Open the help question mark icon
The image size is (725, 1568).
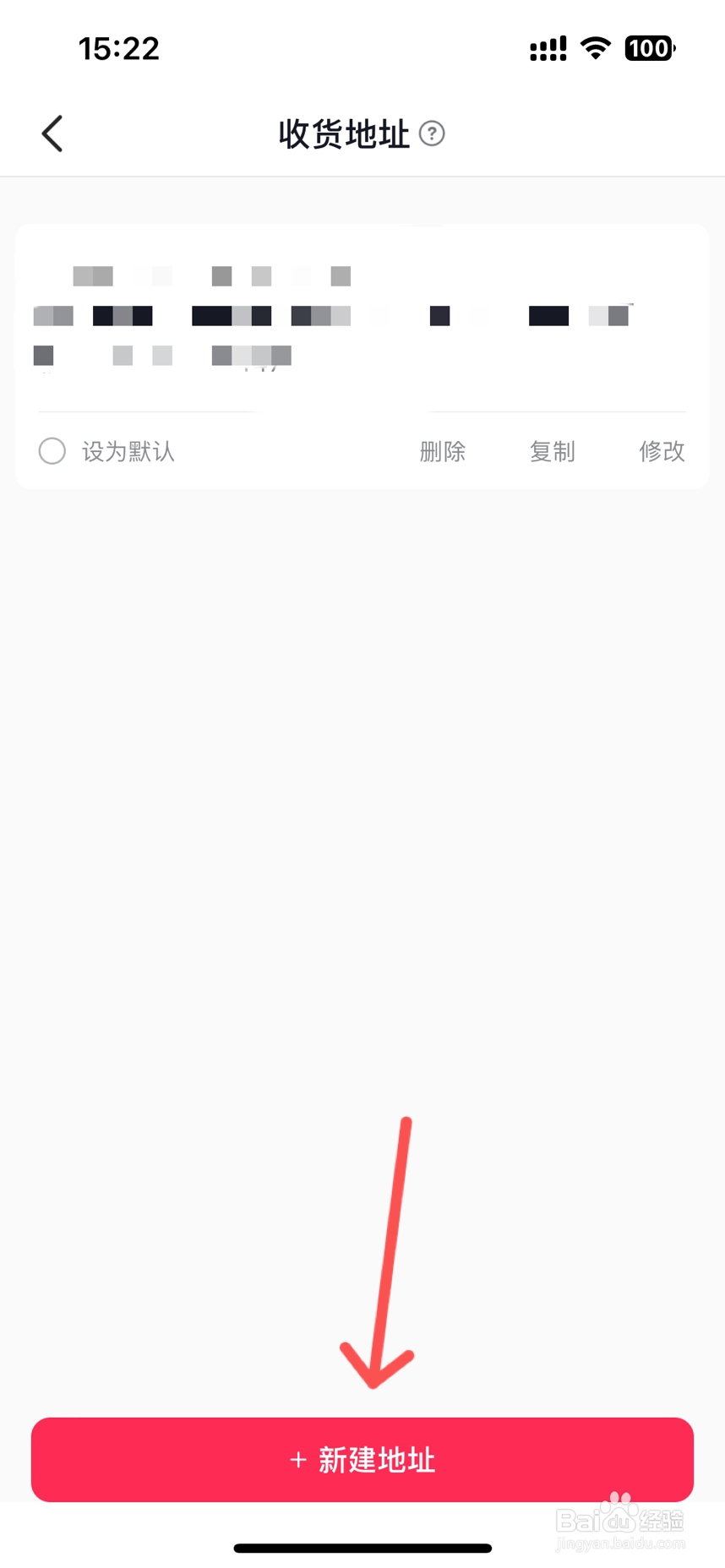pyautogui.click(x=433, y=133)
